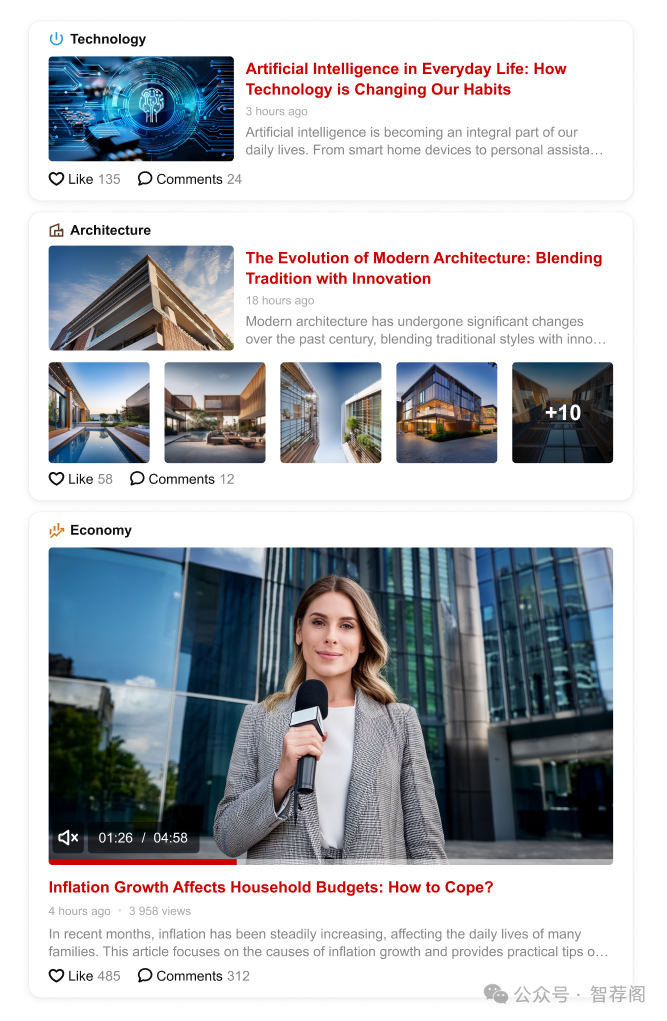The image size is (667, 1021).
Task: Open the upward-view building gallery photo
Action: [331, 412]
